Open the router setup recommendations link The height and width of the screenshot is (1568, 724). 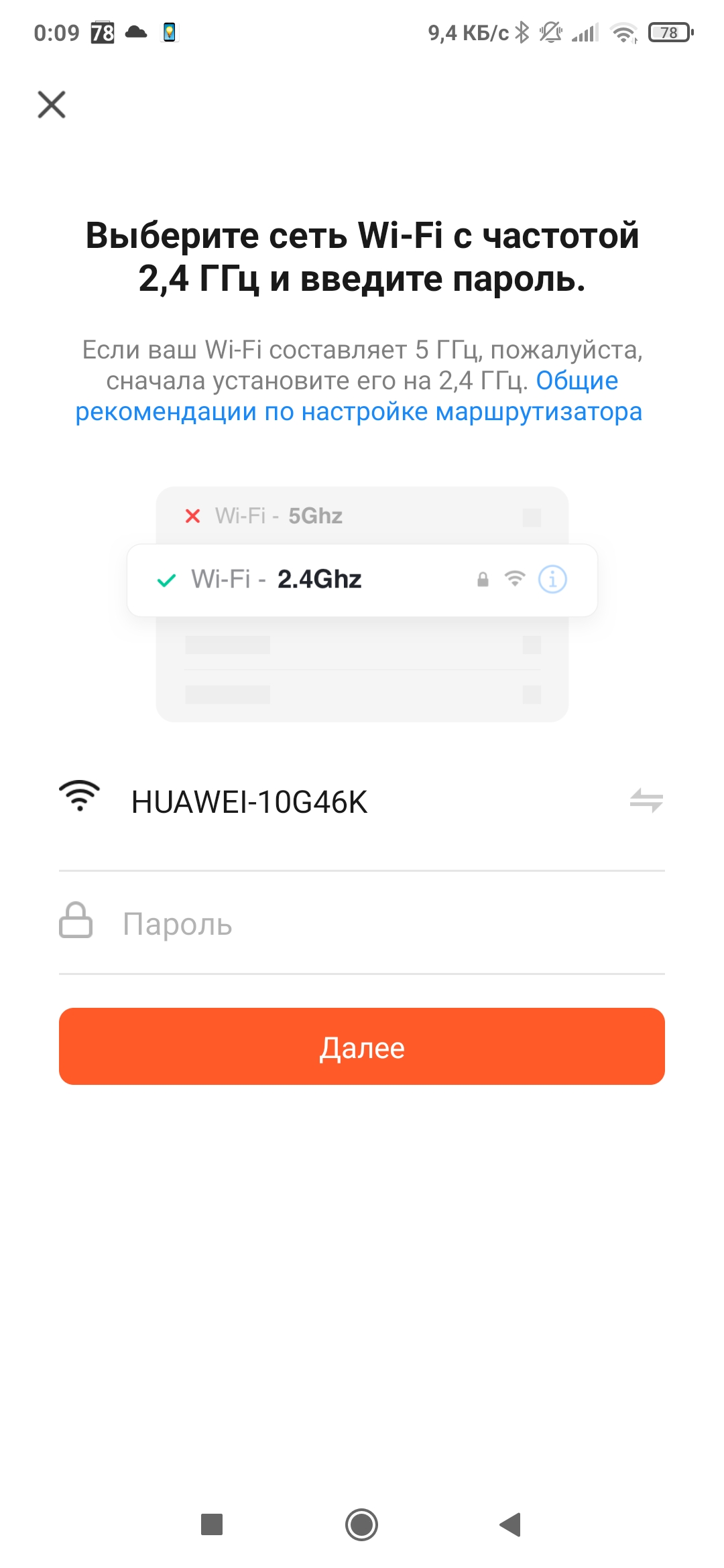[x=359, y=411]
